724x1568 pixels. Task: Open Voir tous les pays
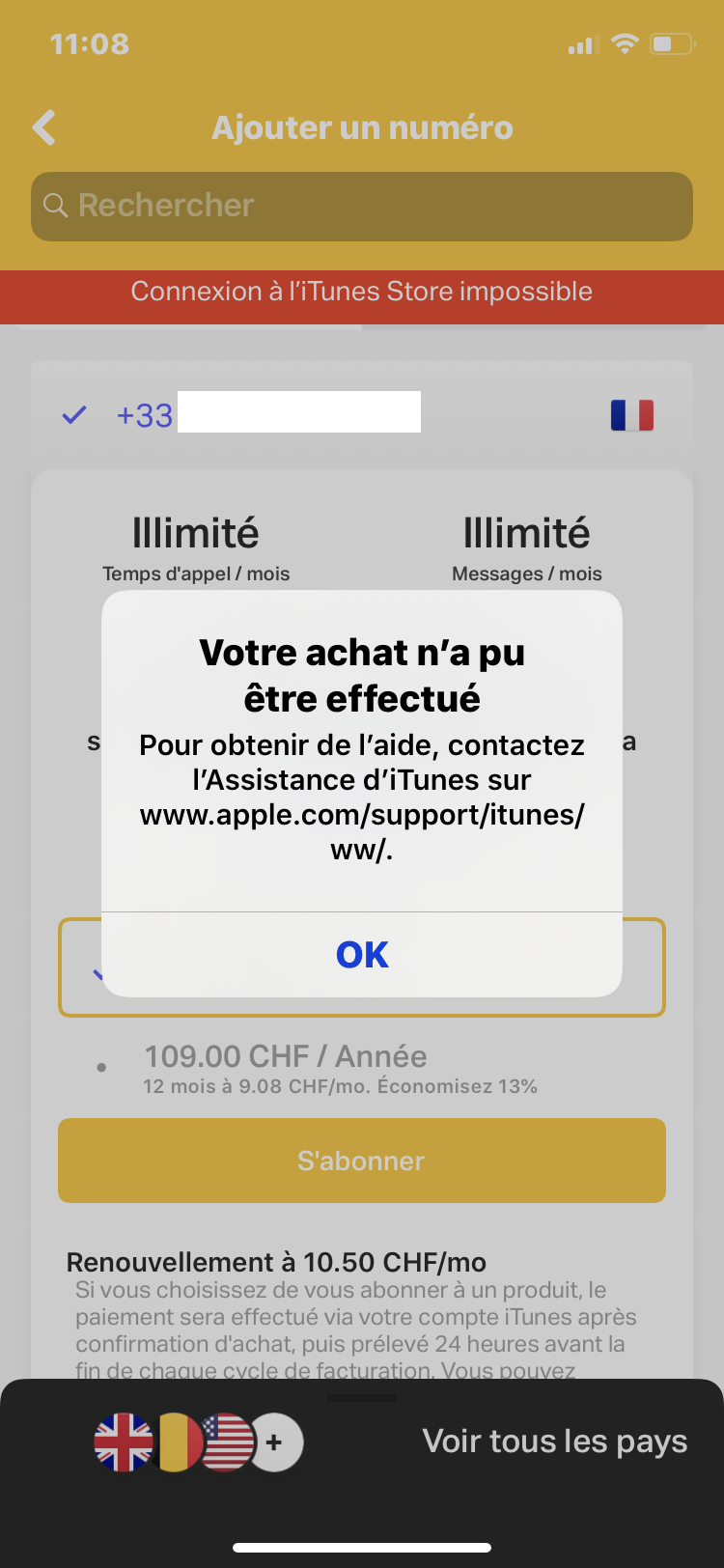pos(554,1442)
